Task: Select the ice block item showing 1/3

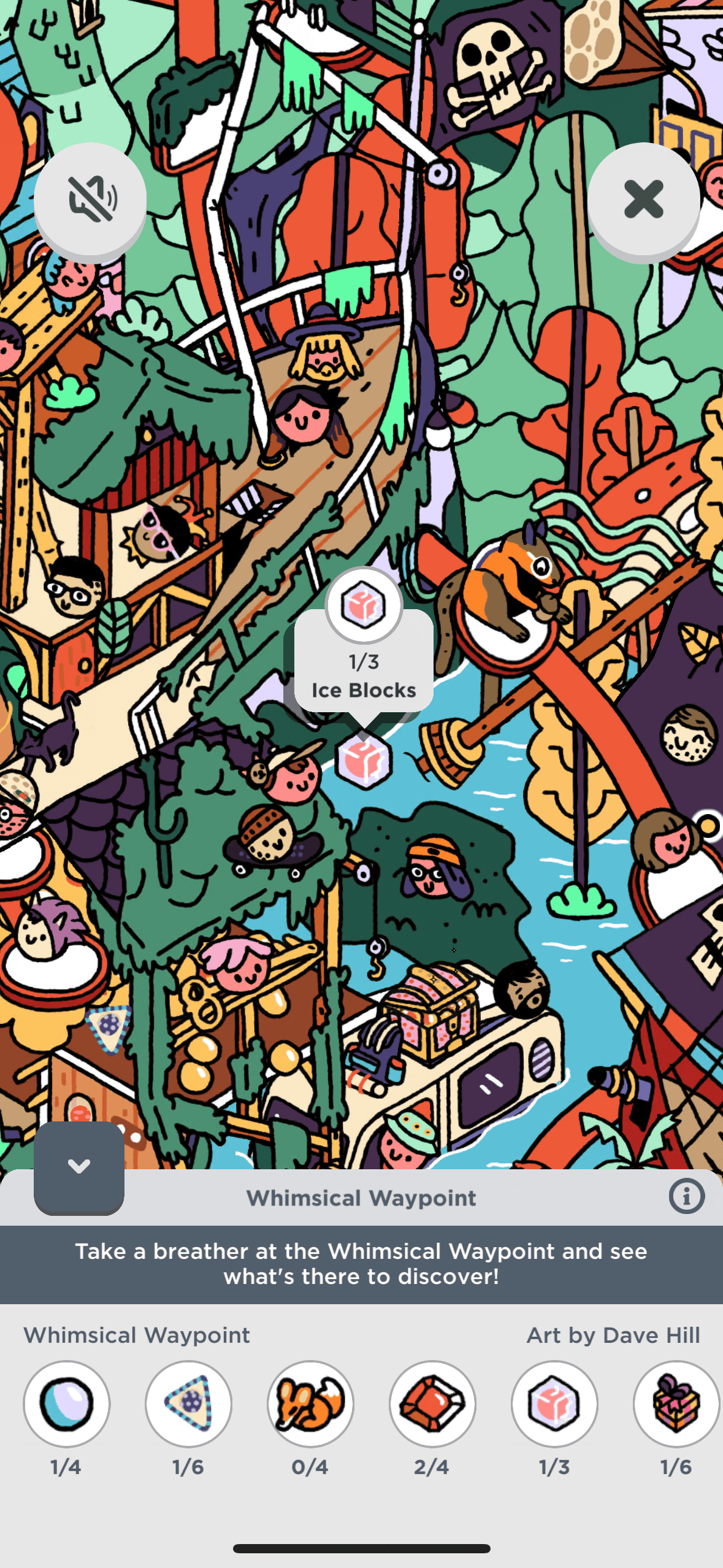Action: pyautogui.click(x=554, y=1404)
